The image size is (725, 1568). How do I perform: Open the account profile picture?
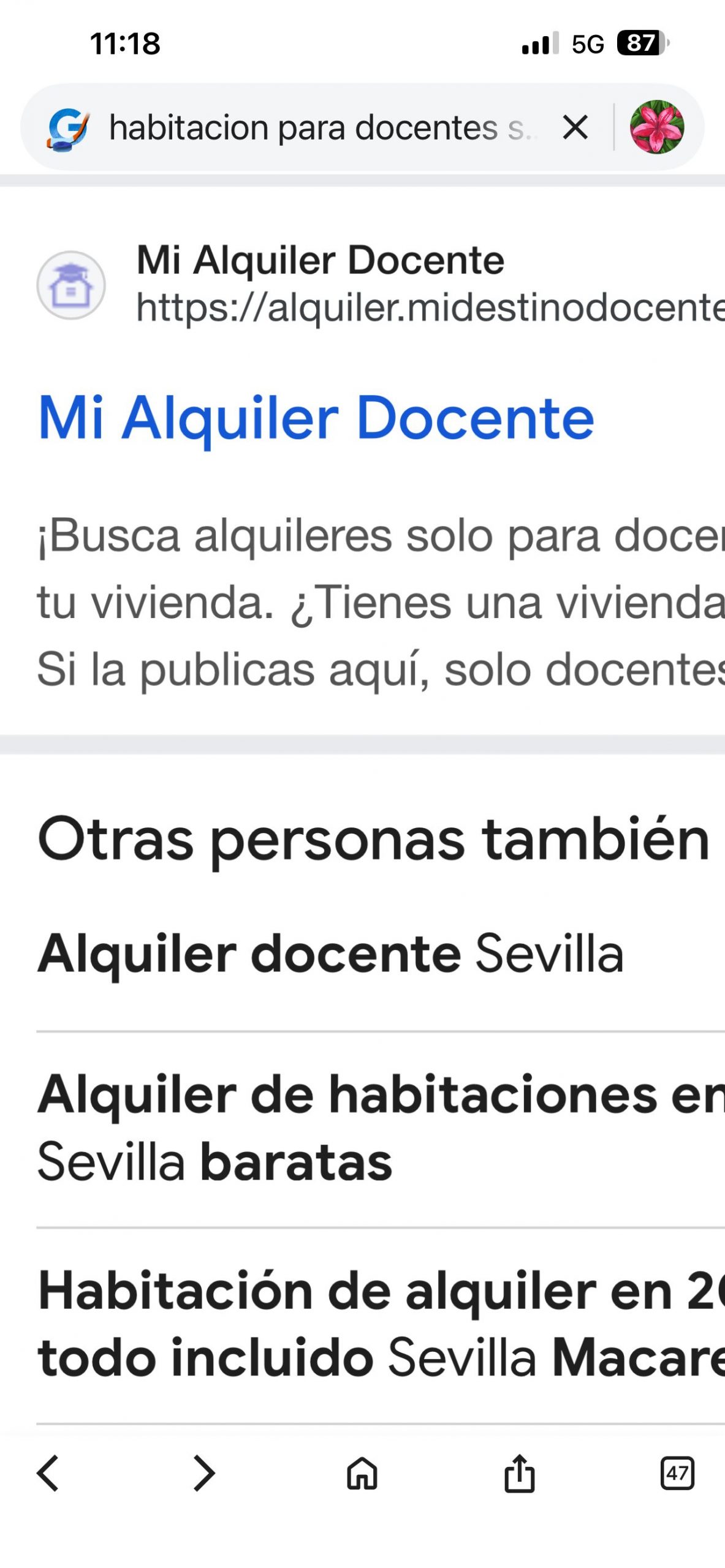click(x=657, y=127)
